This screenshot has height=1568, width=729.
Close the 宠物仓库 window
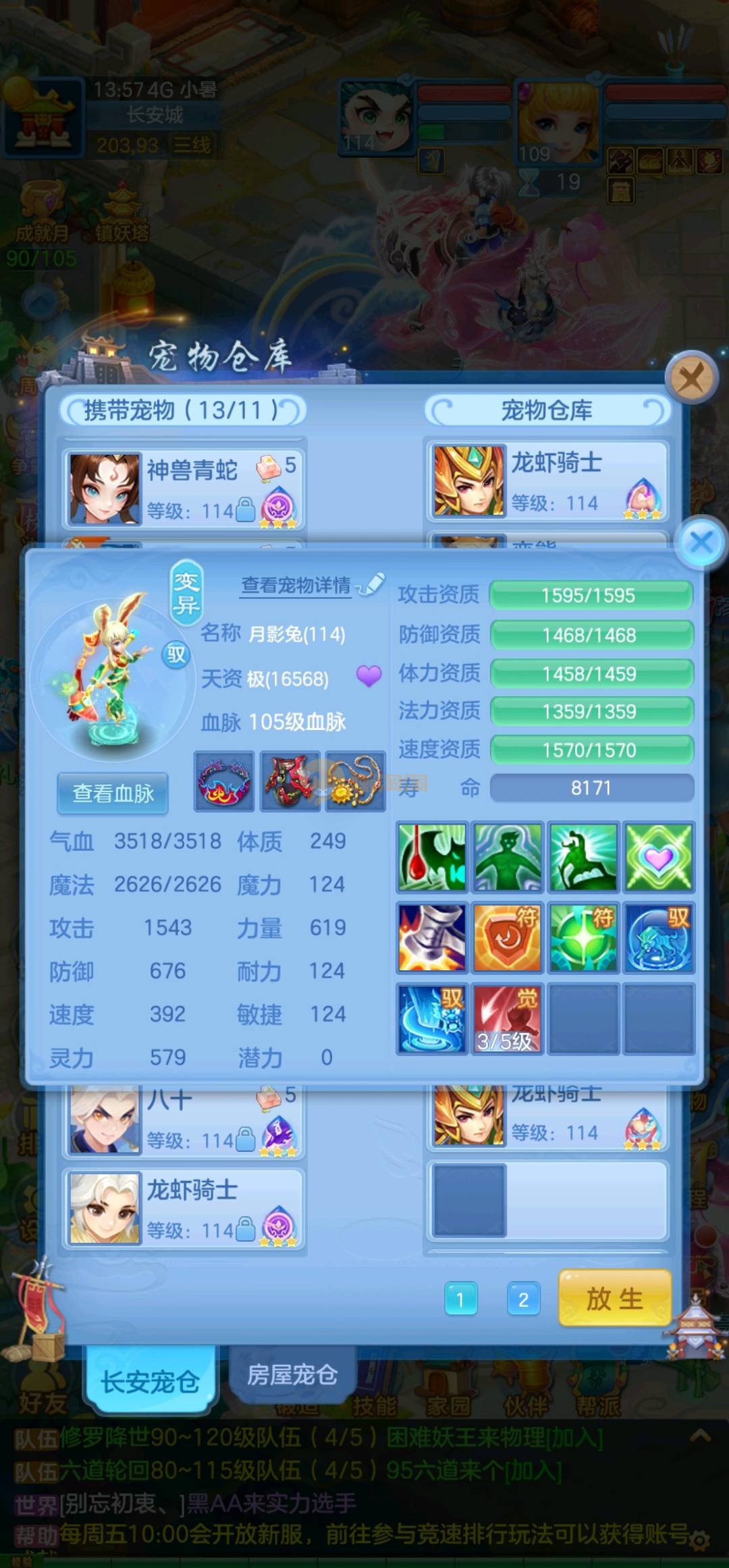(691, 377)
